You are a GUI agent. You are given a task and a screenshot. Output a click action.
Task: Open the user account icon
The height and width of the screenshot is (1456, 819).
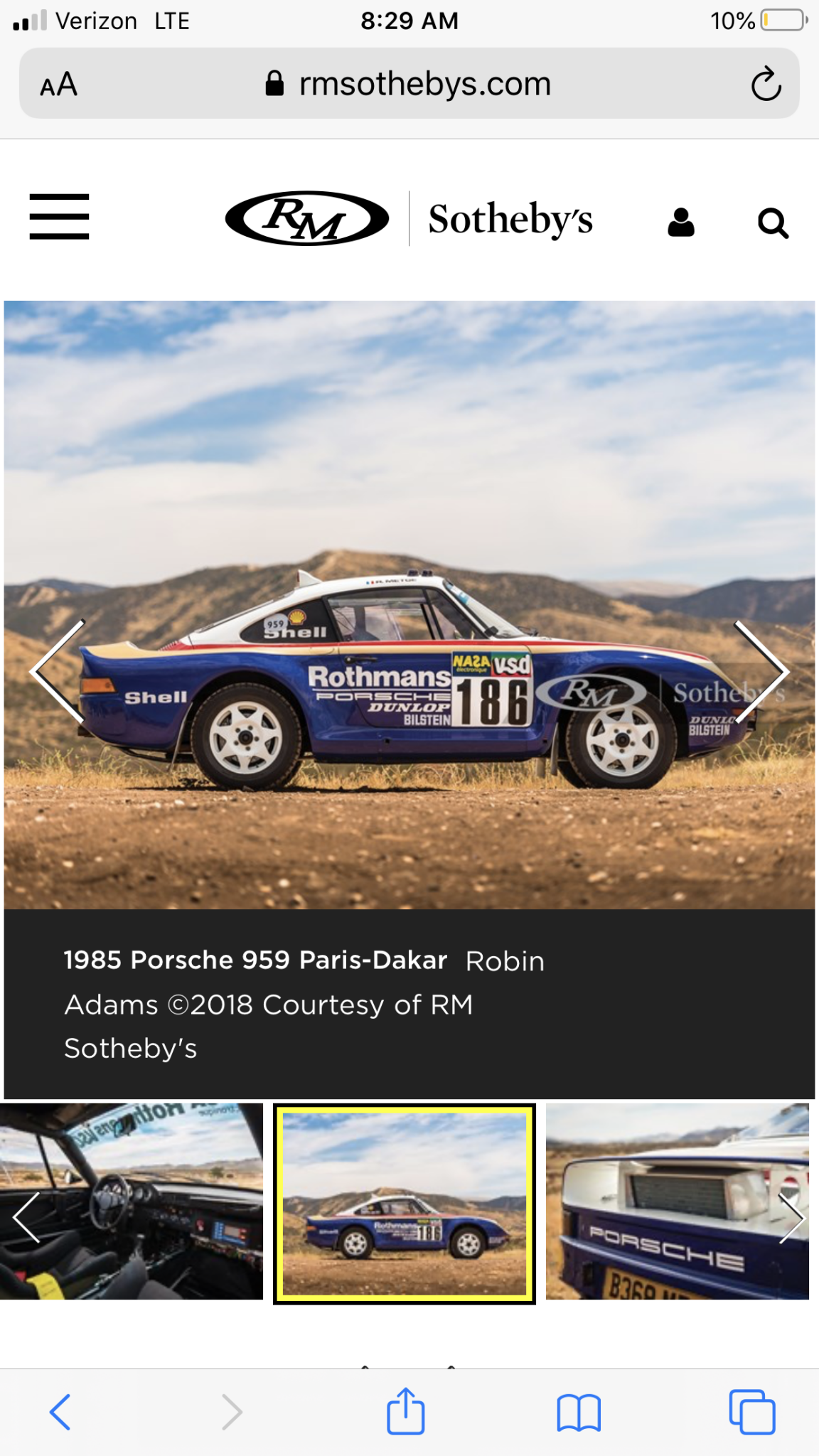[x=681, y=222]
